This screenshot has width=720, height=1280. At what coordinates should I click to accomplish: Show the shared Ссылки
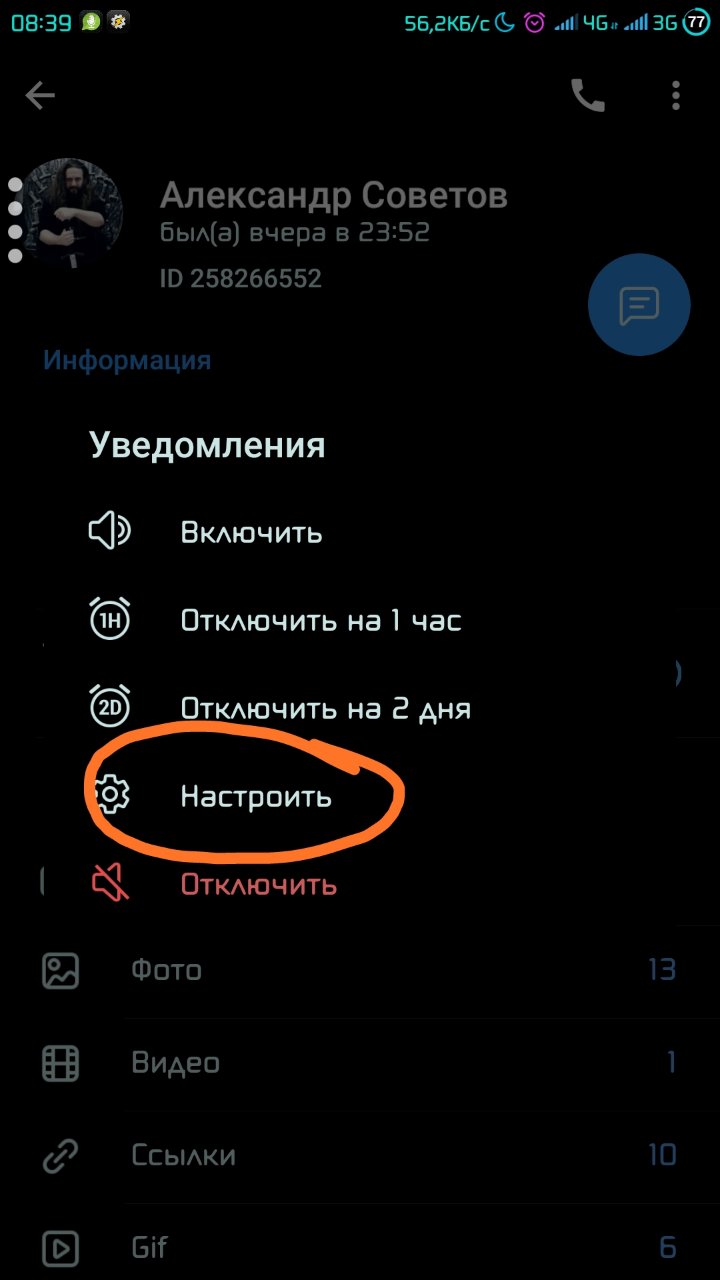click(360, 1156)
